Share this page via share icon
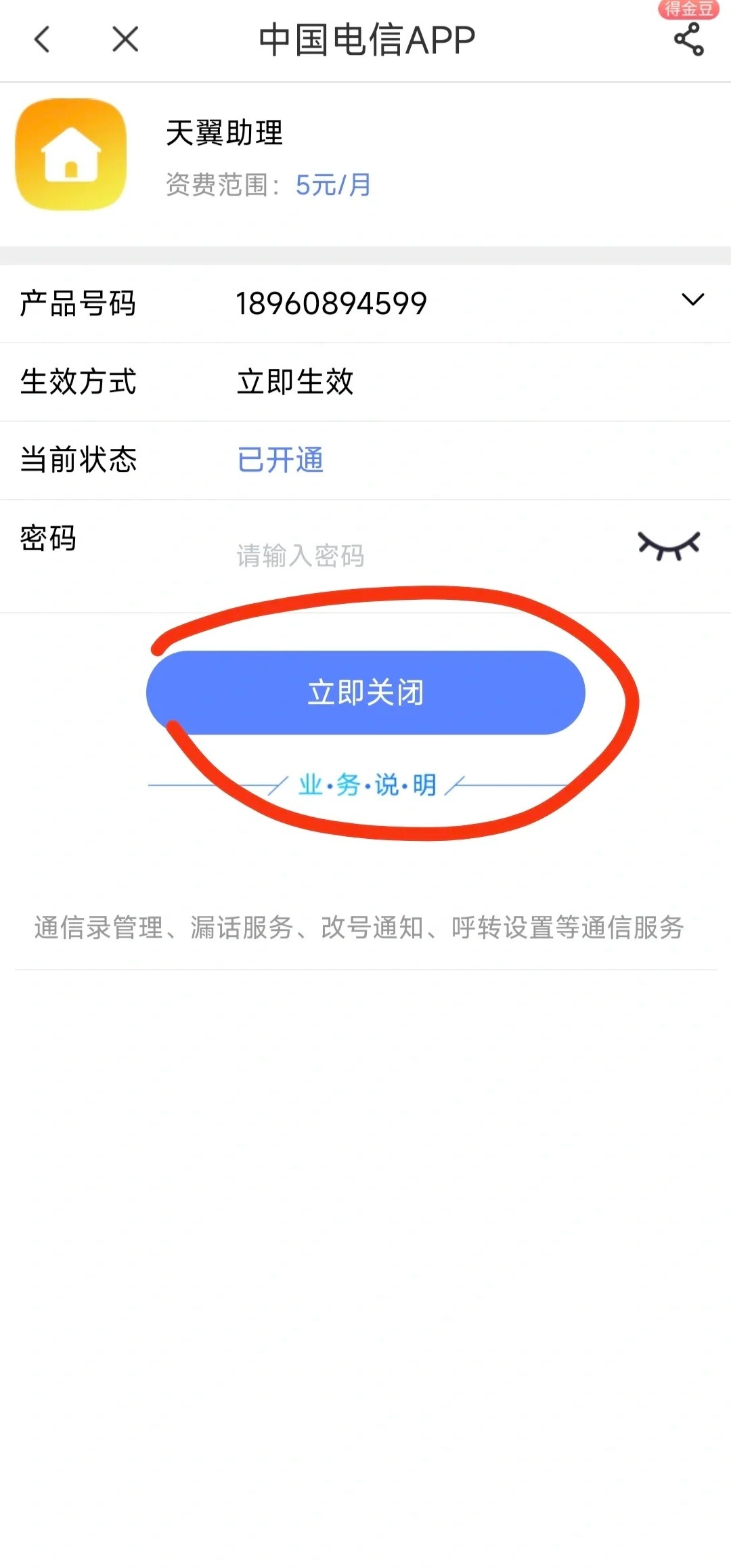 click(688, 39)
